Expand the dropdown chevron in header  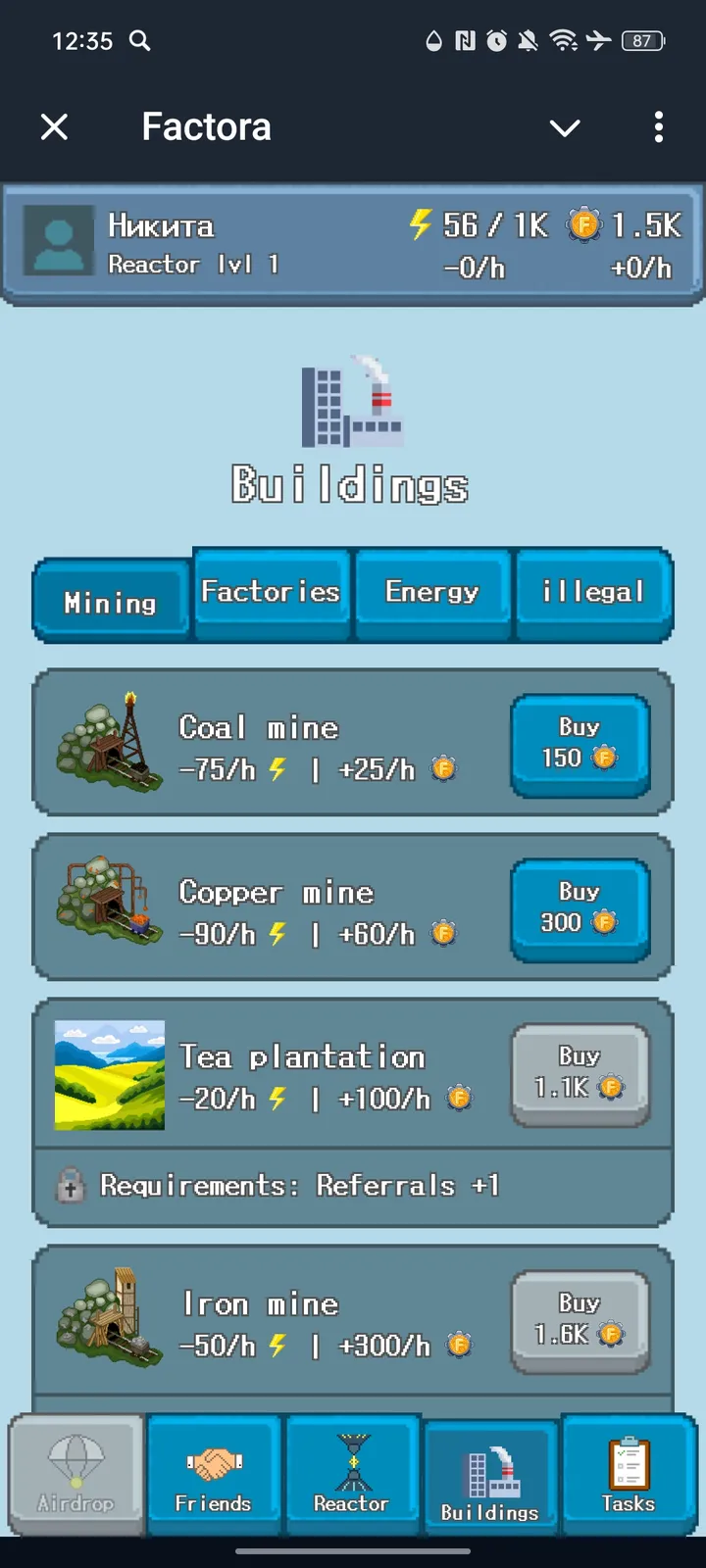(x=565, y=127)
